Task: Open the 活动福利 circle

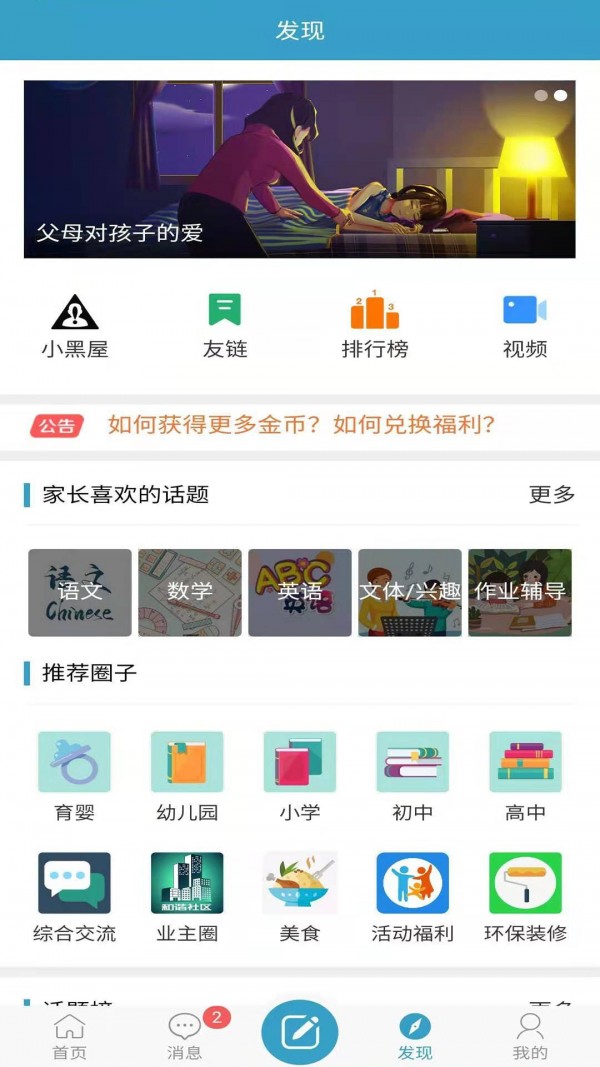Action: pos(412,897)
